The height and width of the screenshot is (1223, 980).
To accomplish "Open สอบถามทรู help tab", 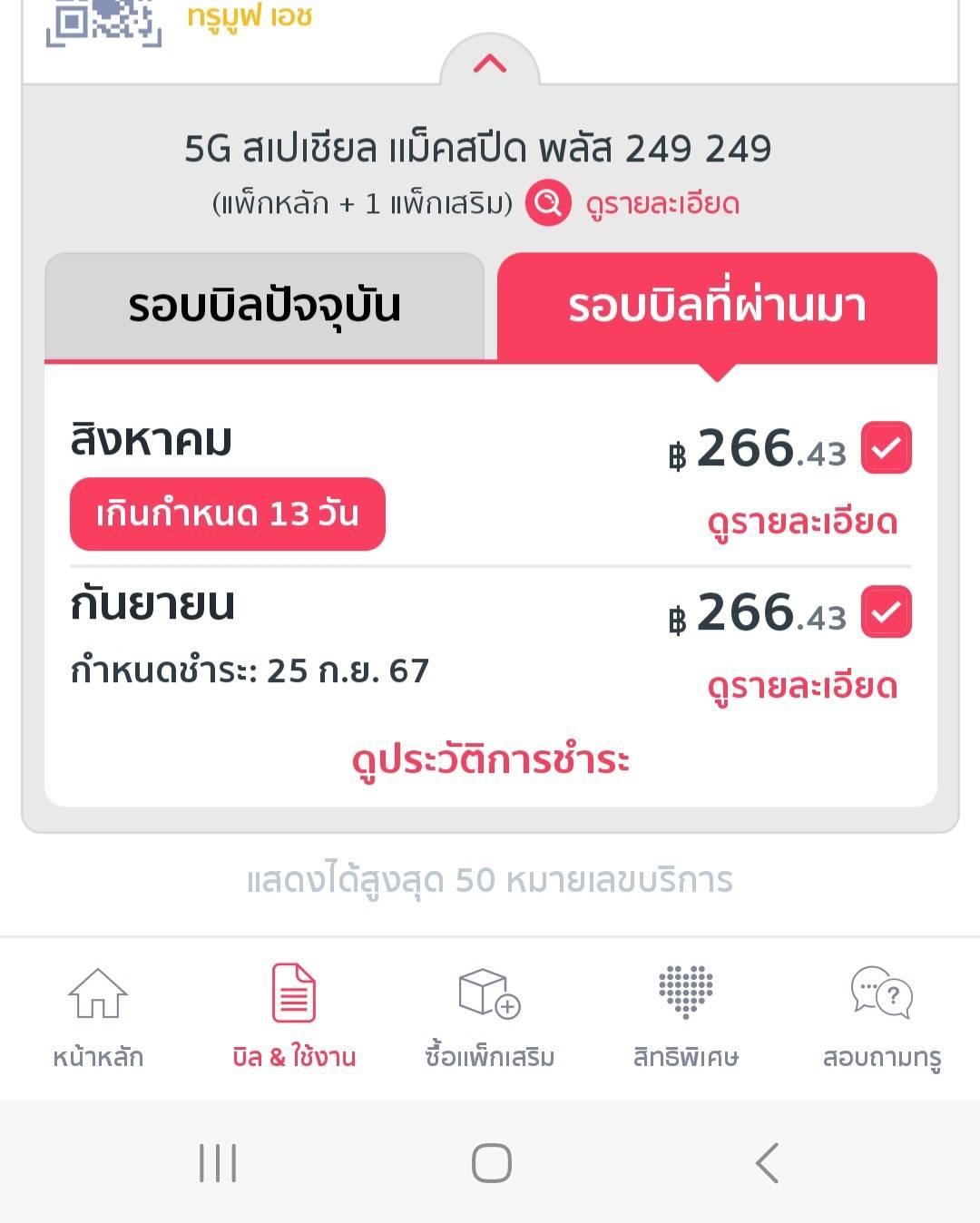I will click(x=882, y=1018).
